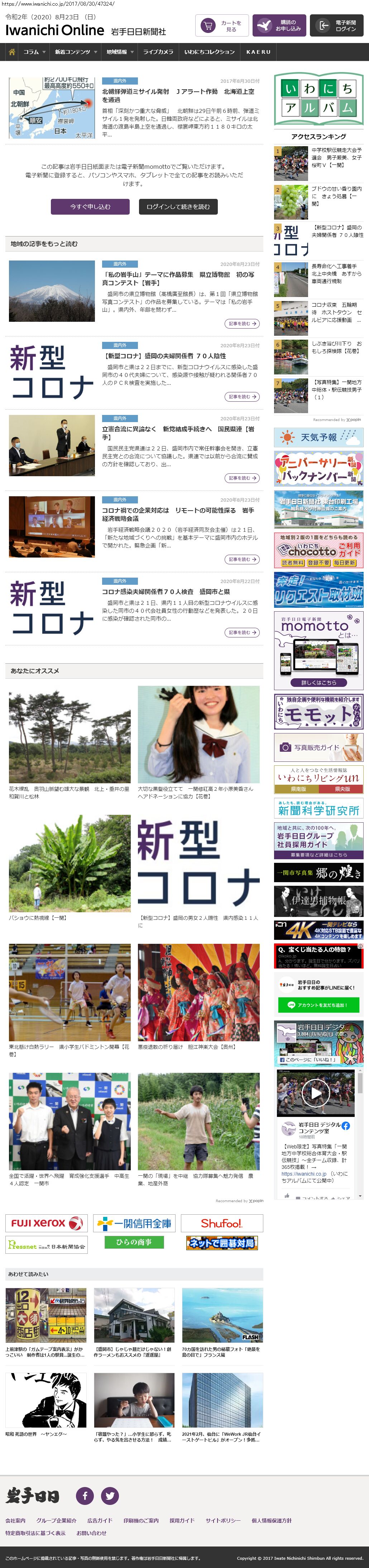Viewport: 369px width, 1568px height.
Task: Open お問い合わせ contact link
Action: pyautogui.click(x=91, y=1533)
